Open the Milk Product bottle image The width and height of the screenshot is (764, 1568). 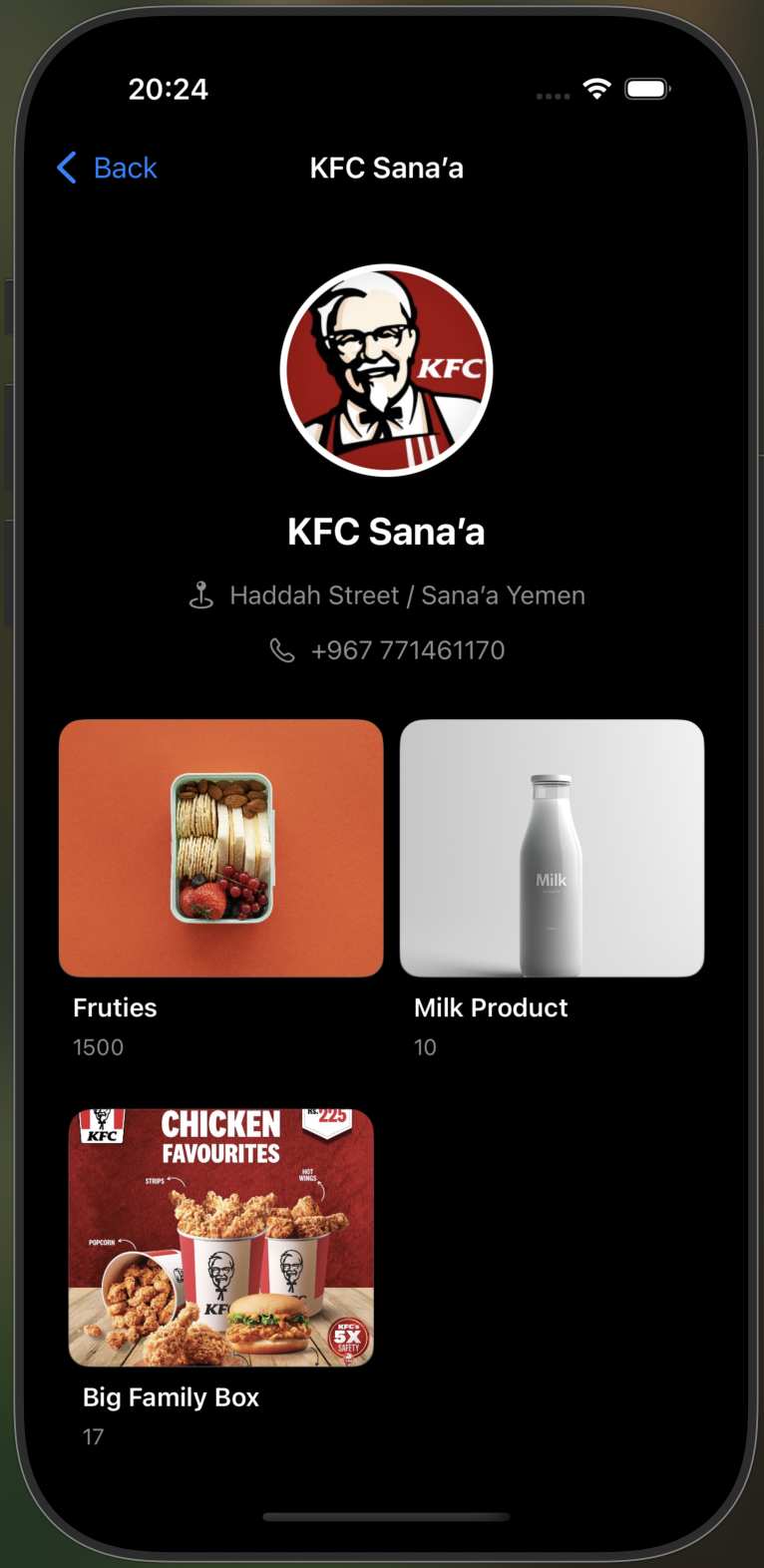click(x=552, y=847)
